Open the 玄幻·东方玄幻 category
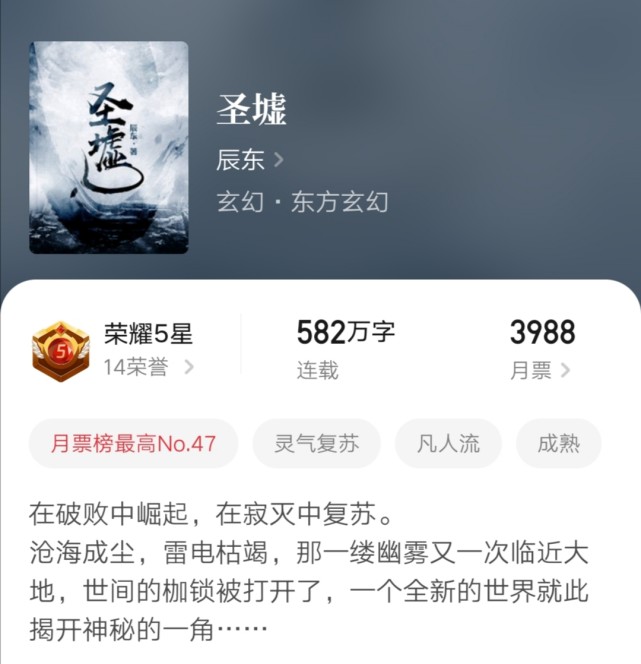The image size is (641, 664). (302, 201)
